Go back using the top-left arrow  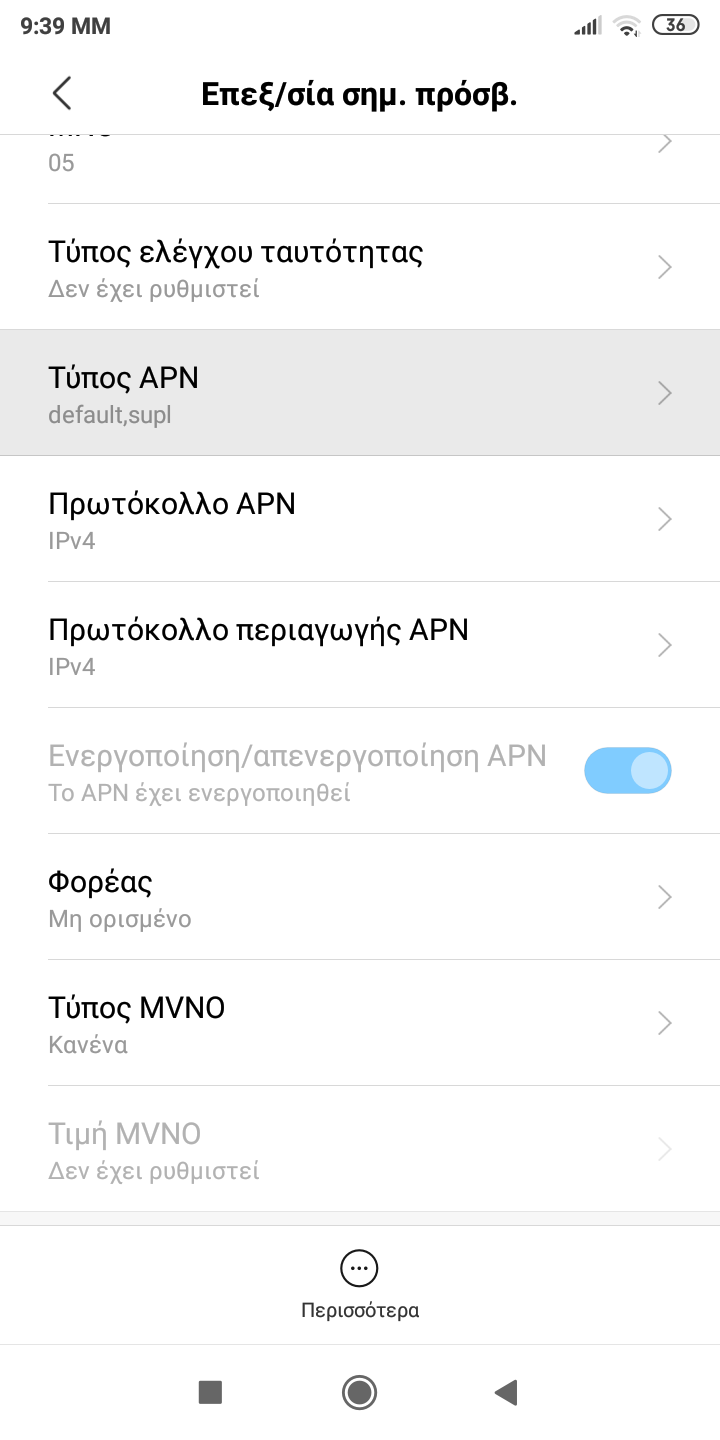click(62, 93)
